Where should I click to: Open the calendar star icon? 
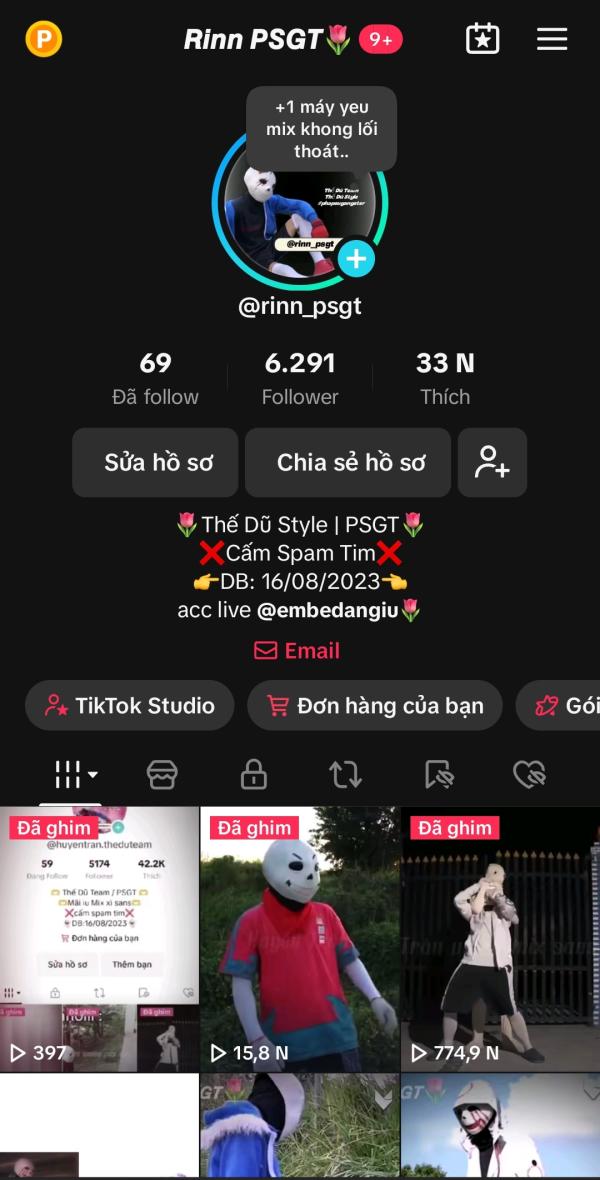[483, 39]
